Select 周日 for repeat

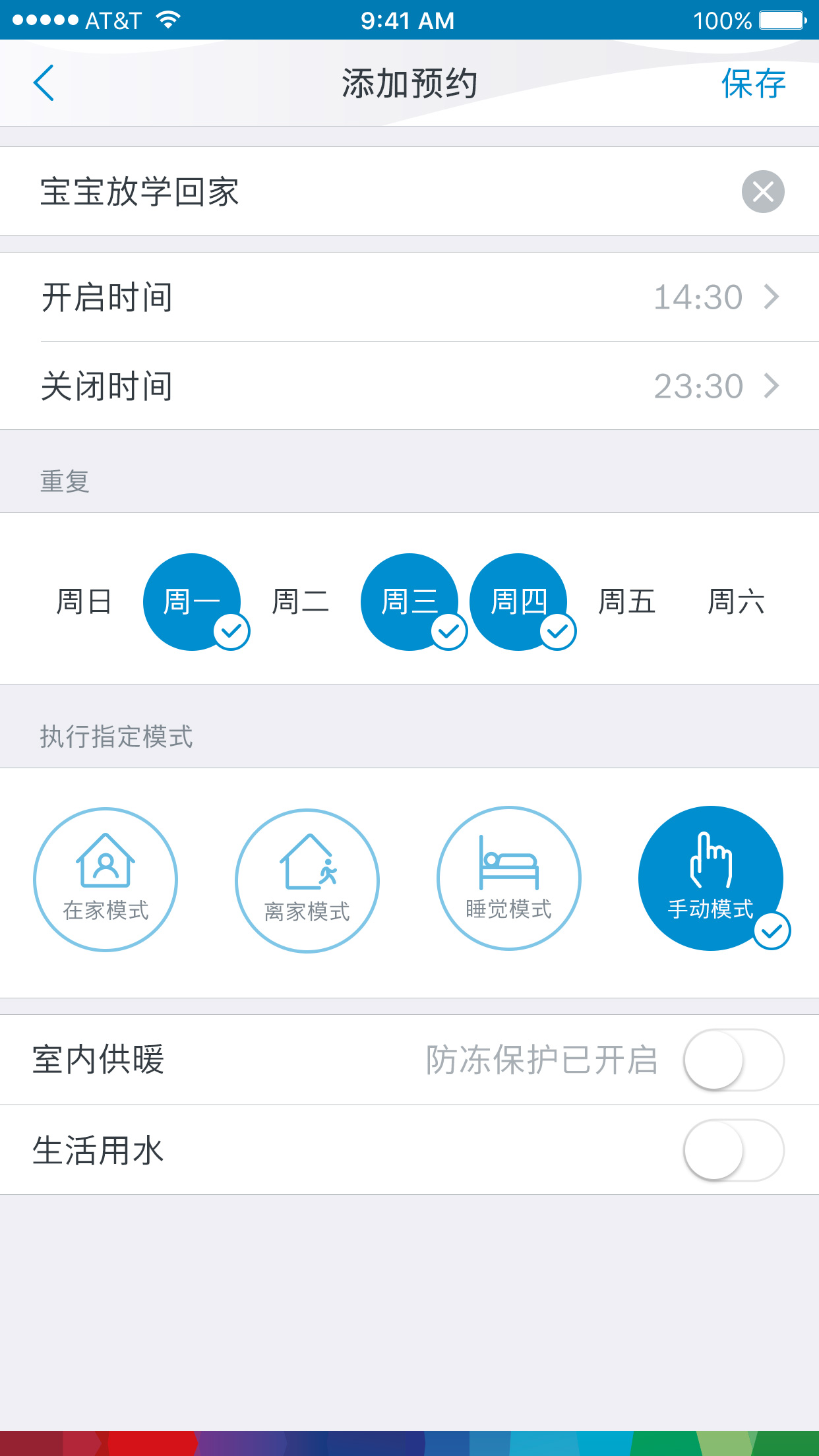point(84,602)
